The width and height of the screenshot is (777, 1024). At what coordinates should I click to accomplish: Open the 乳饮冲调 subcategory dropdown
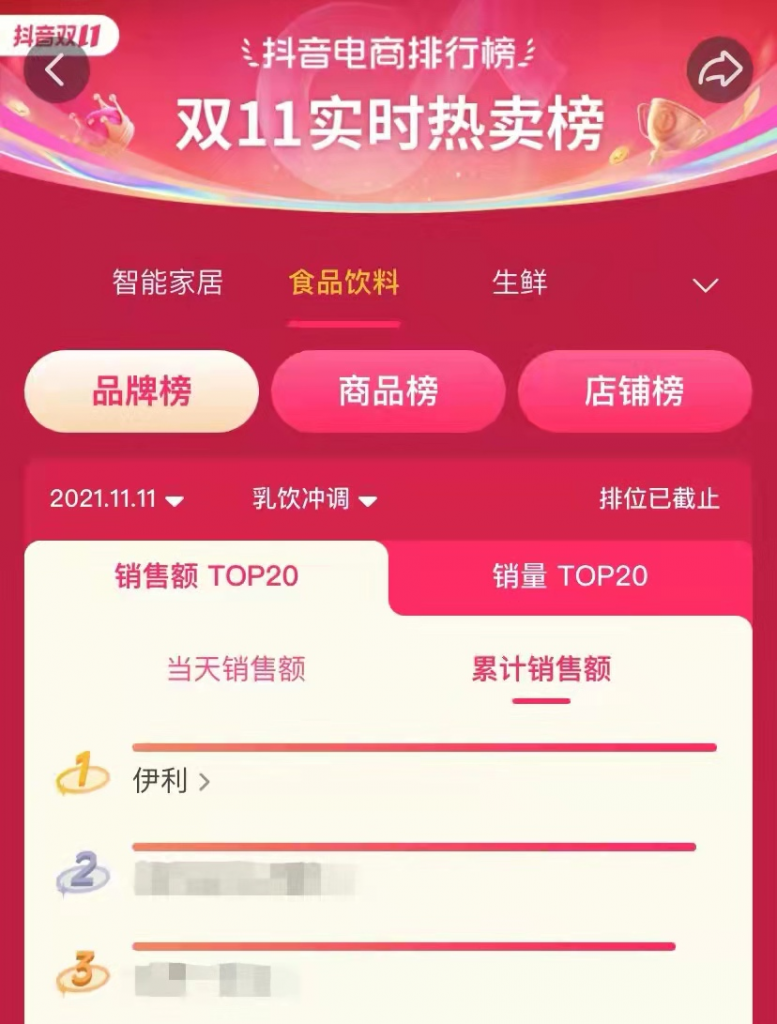[x=314, y=499]
